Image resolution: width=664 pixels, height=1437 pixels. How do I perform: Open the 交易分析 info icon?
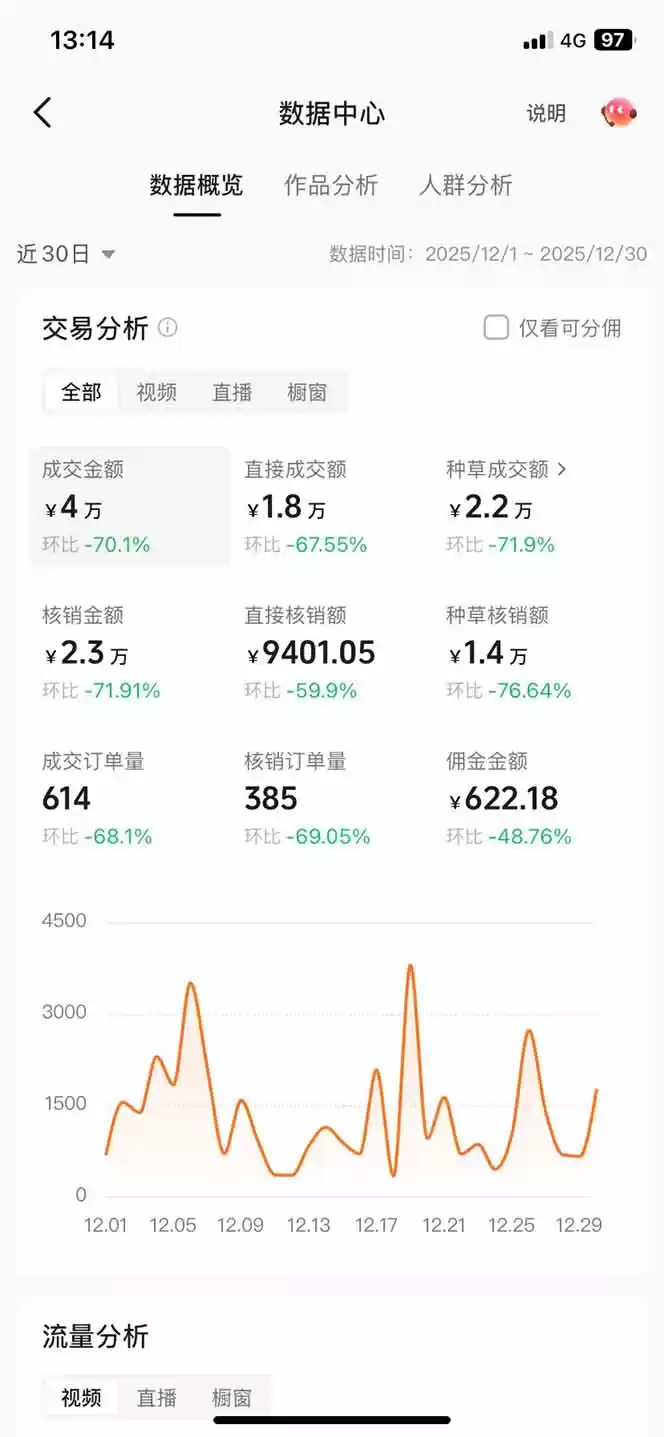(168, 327)
